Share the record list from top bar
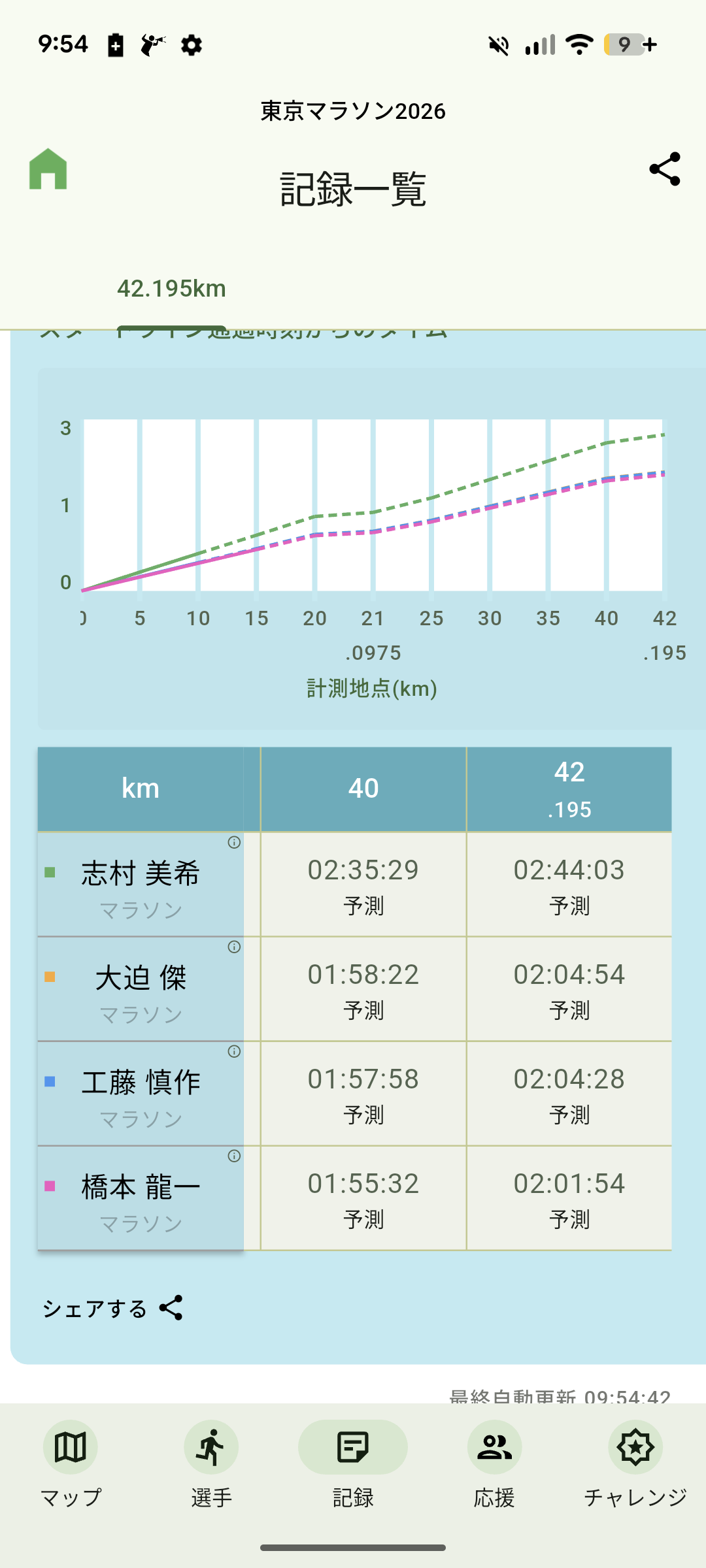 pos(665,169)
